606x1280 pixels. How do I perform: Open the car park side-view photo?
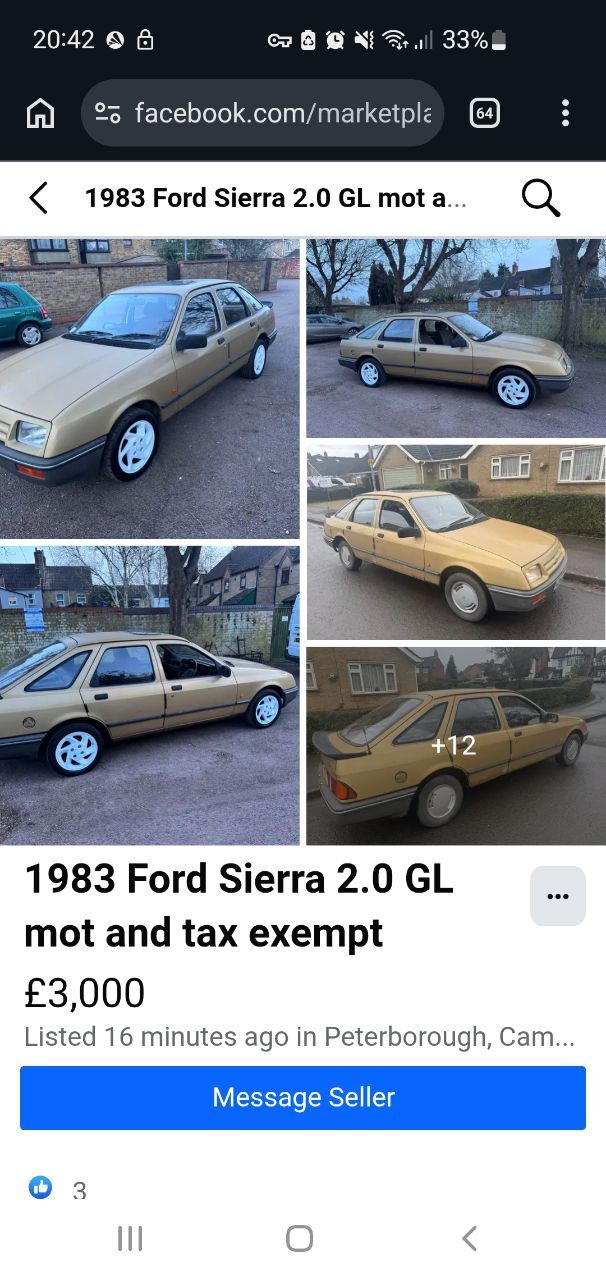(150, 694)
